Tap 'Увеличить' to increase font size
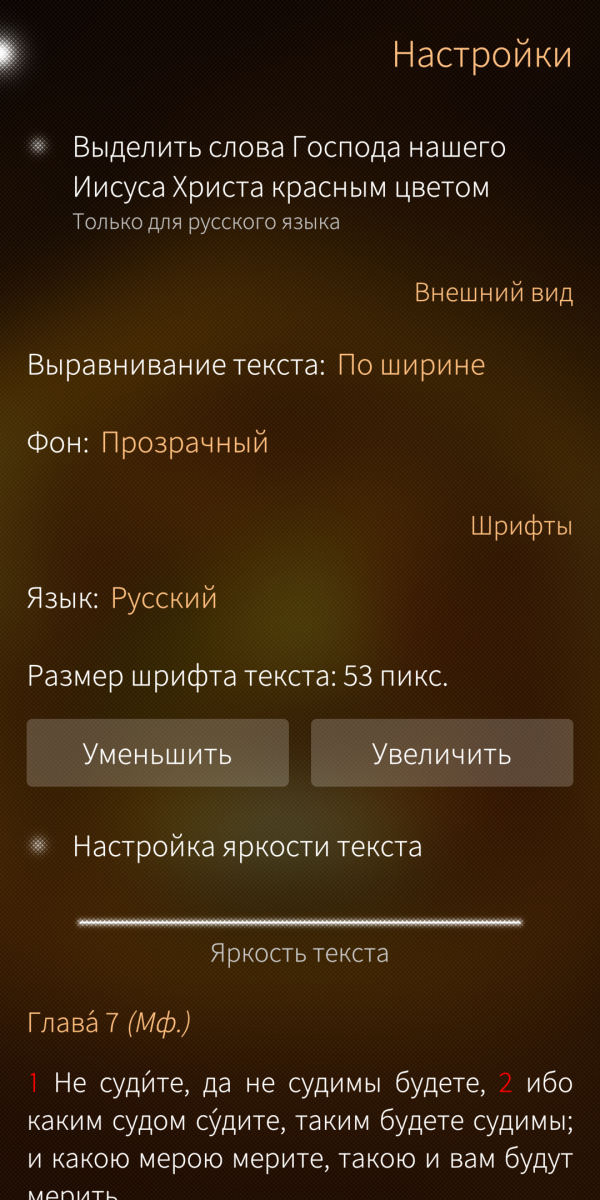This screenshot has width=600, height=1200. click(441, 753)
